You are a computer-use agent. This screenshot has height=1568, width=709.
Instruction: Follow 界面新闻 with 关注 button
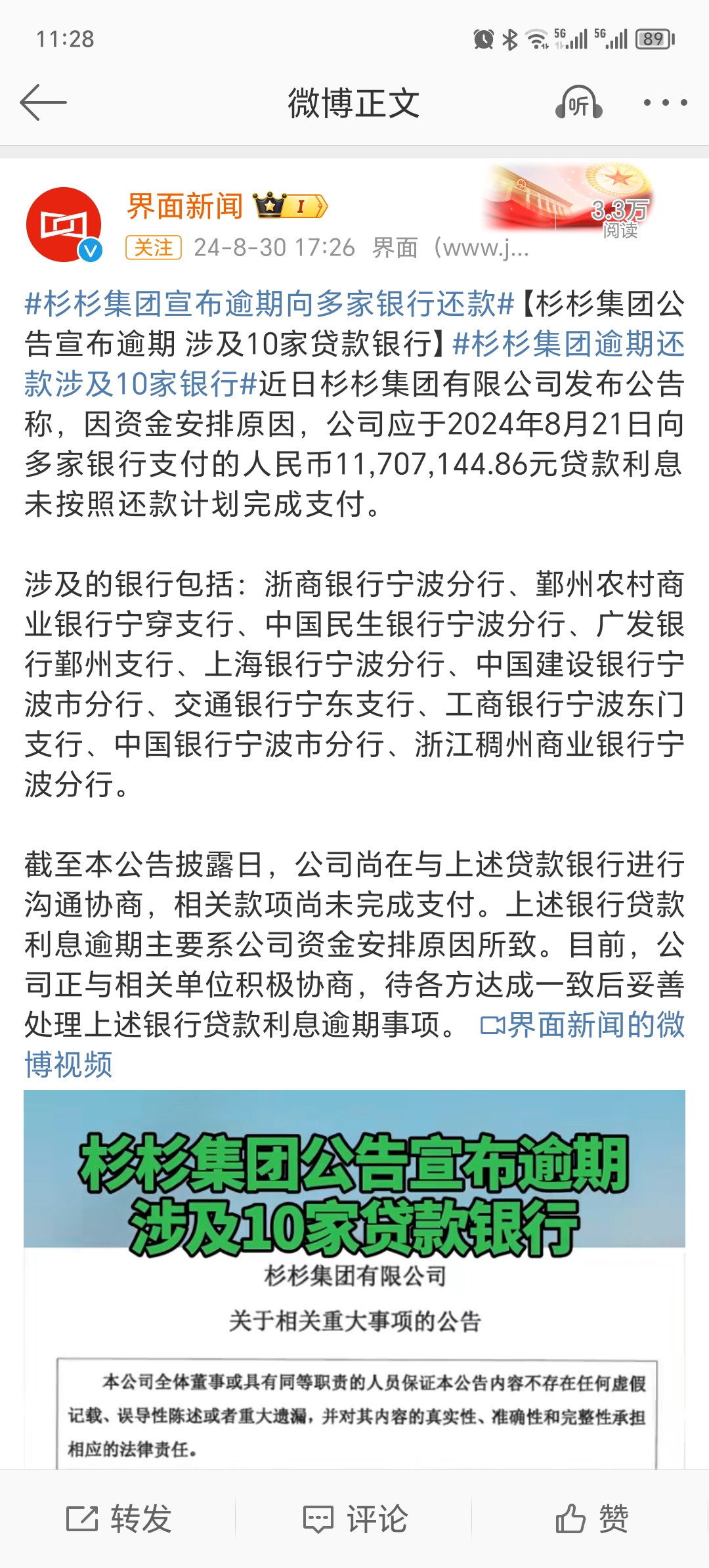tap(153, 248)
